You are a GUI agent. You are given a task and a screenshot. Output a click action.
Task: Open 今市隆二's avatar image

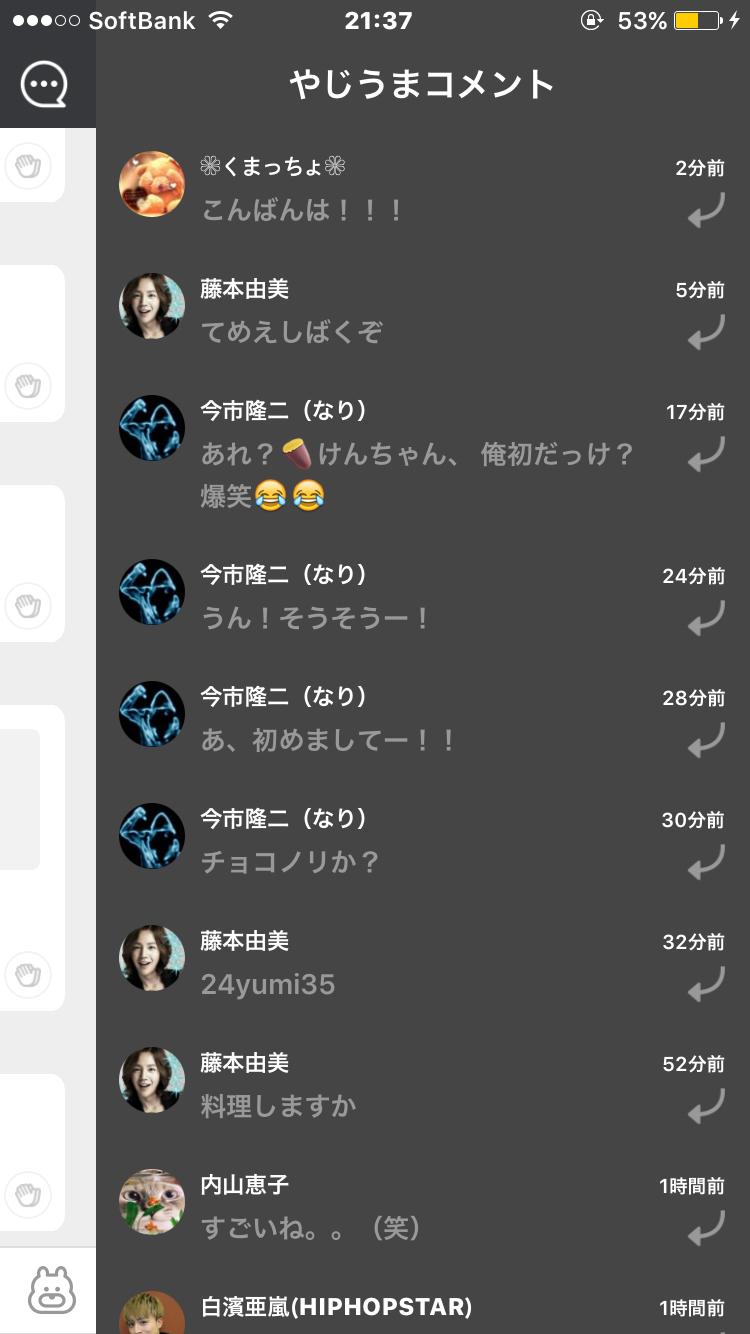(152, 427)
